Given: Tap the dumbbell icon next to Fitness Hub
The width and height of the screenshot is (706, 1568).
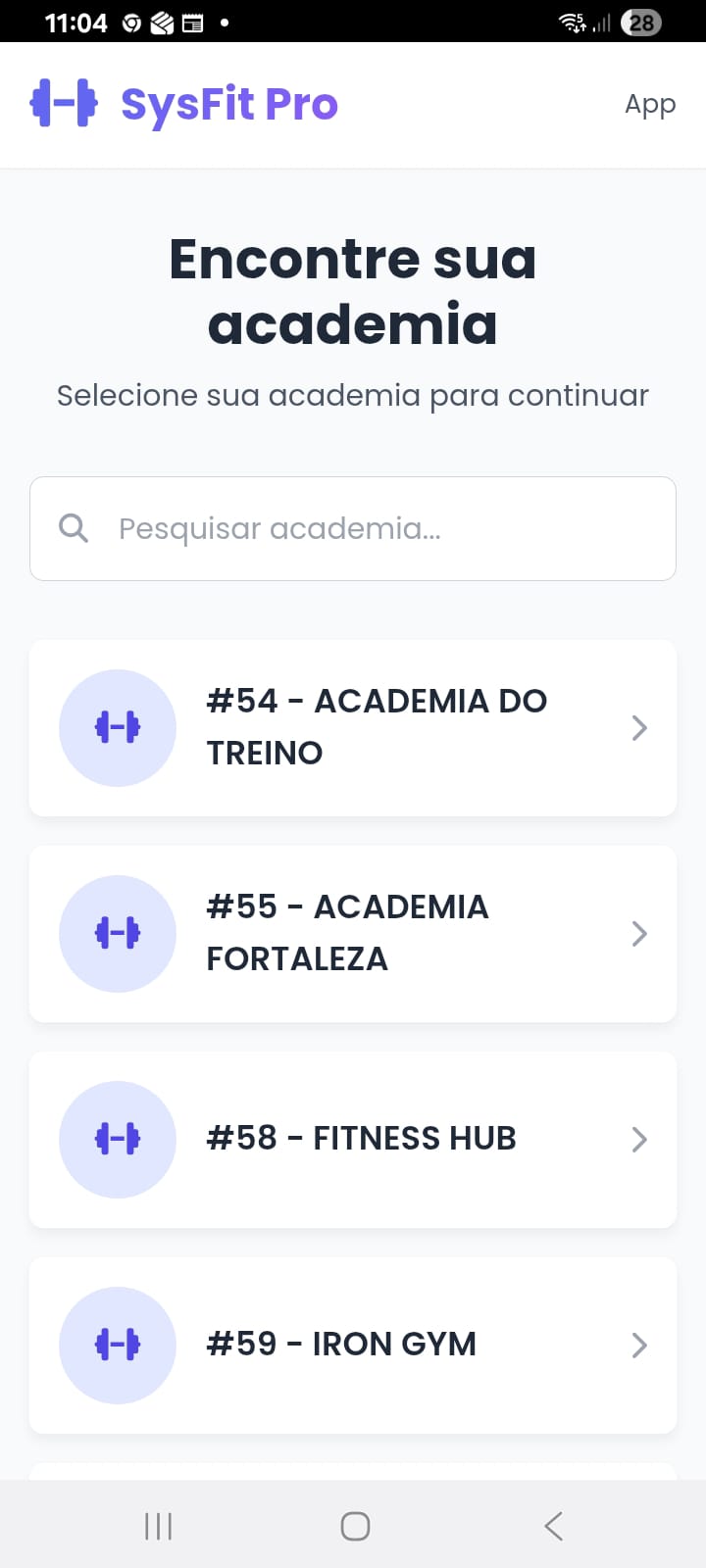Looking at the screenshot, I should (117, 1140).
